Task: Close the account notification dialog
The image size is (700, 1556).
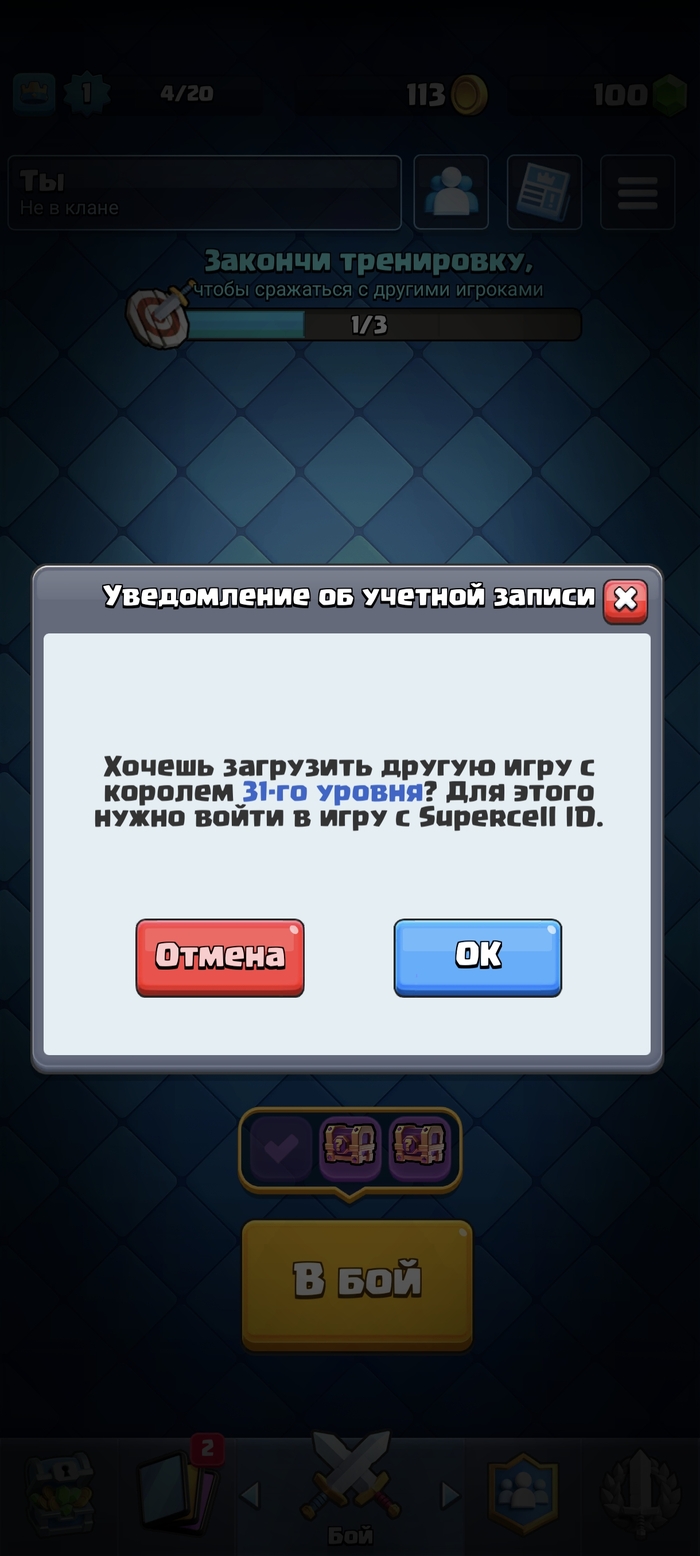Action: 625,600
